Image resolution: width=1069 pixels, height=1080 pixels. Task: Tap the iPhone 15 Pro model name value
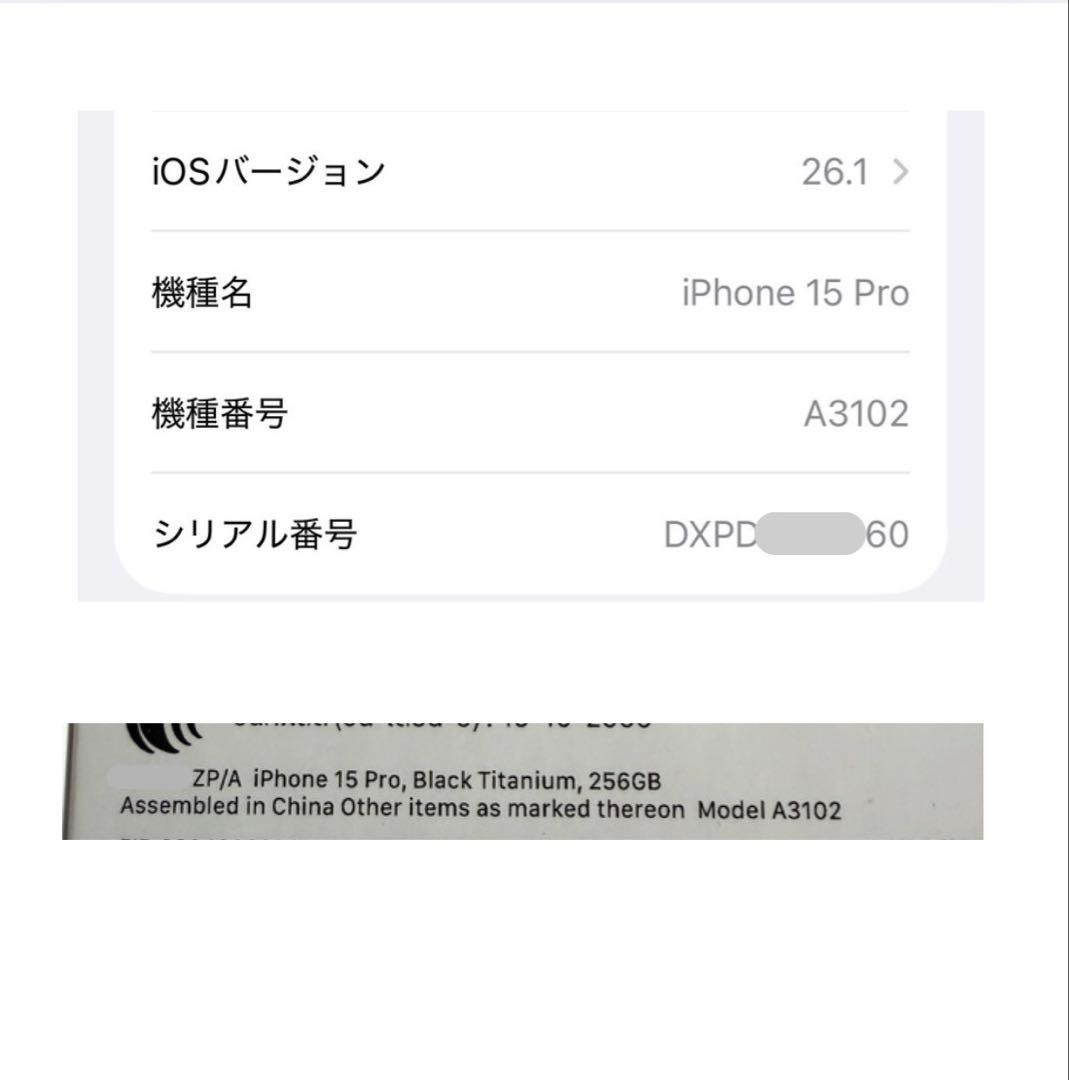point(794,292)
